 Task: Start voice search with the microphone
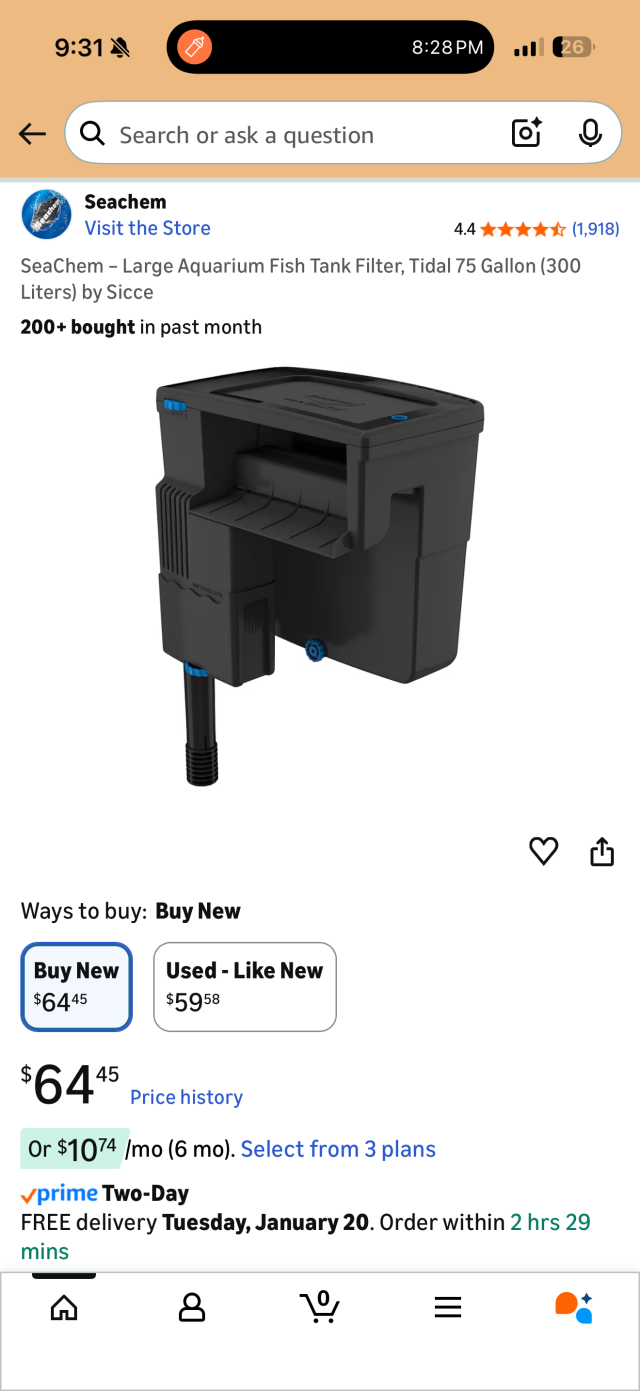pyautogui.click(x=590, y=133)
